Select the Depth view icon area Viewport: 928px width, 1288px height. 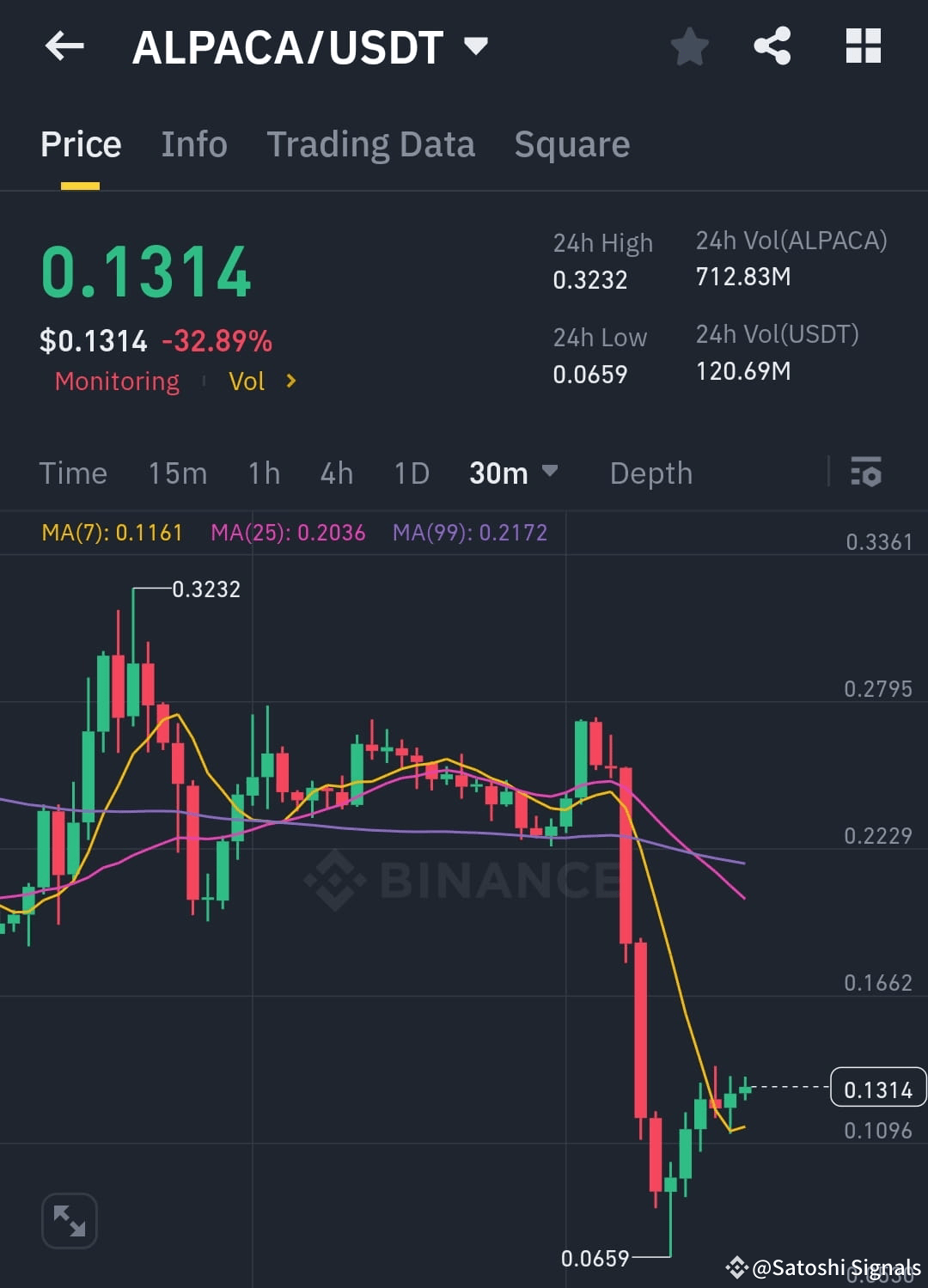650,473
